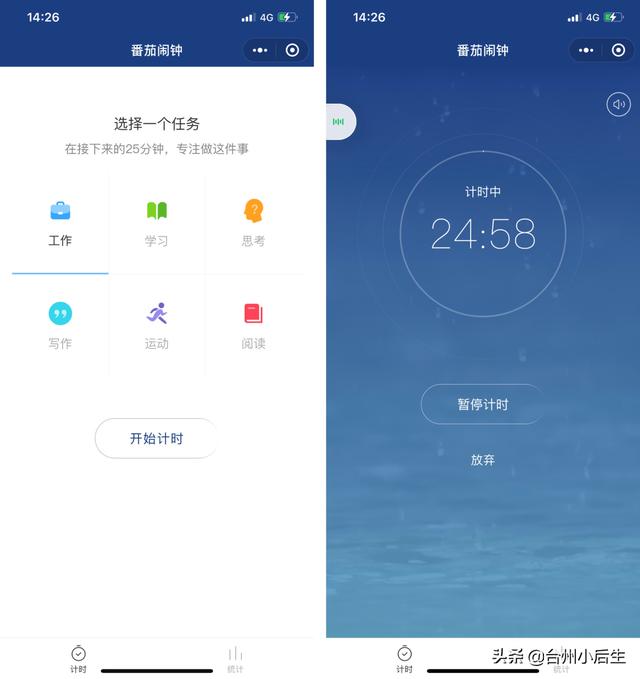Choose the 运动 task
The image size is (640, 679).
click(x=157, y=326)
